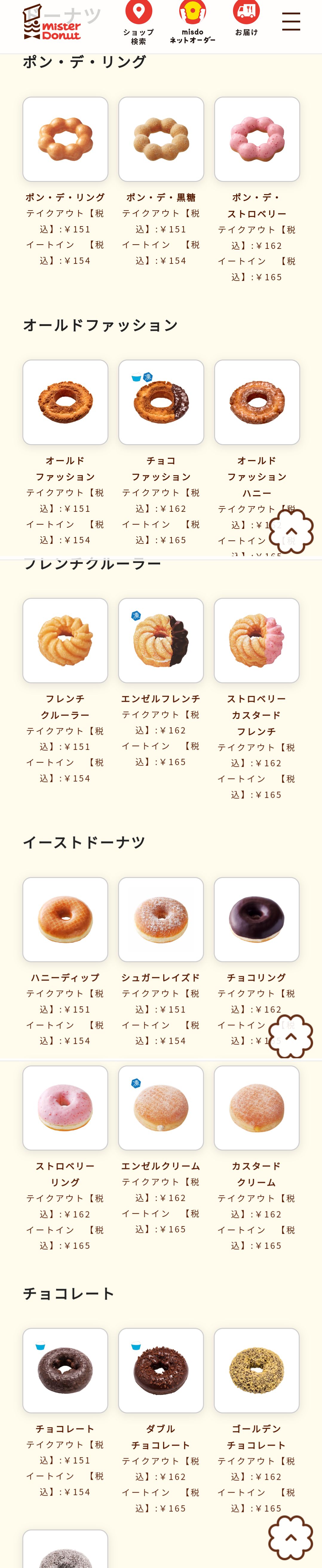Open the ハニーディップ donut card

65,919
